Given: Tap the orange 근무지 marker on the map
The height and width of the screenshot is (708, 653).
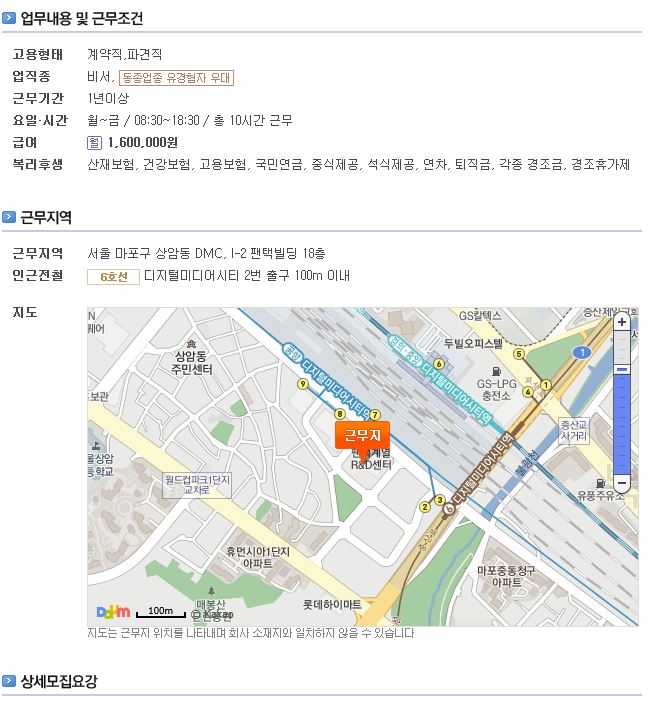Looking at the screenshot, I should coord(362,437).
